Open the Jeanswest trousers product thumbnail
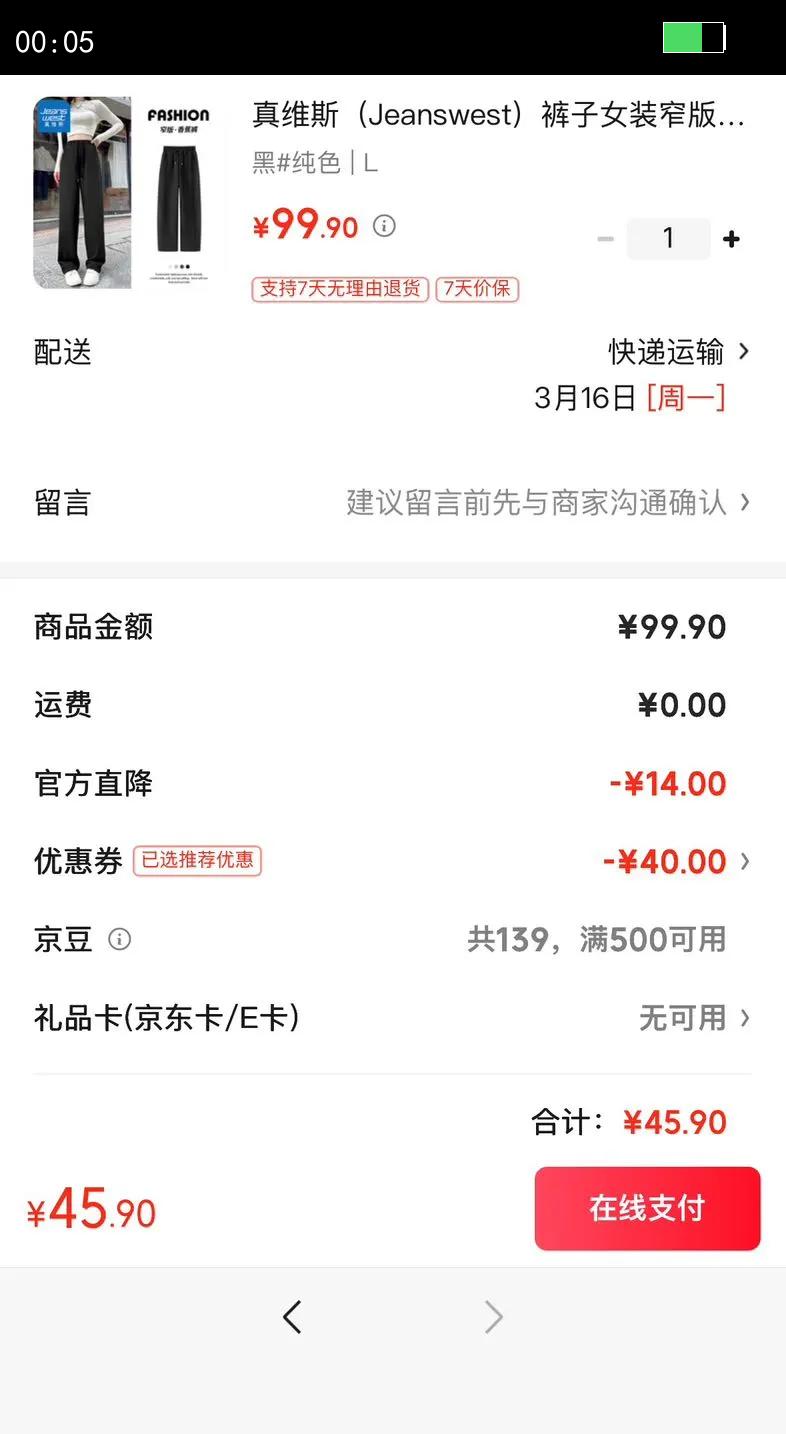This screenshot has height=1434, width=786. (128, 192)
